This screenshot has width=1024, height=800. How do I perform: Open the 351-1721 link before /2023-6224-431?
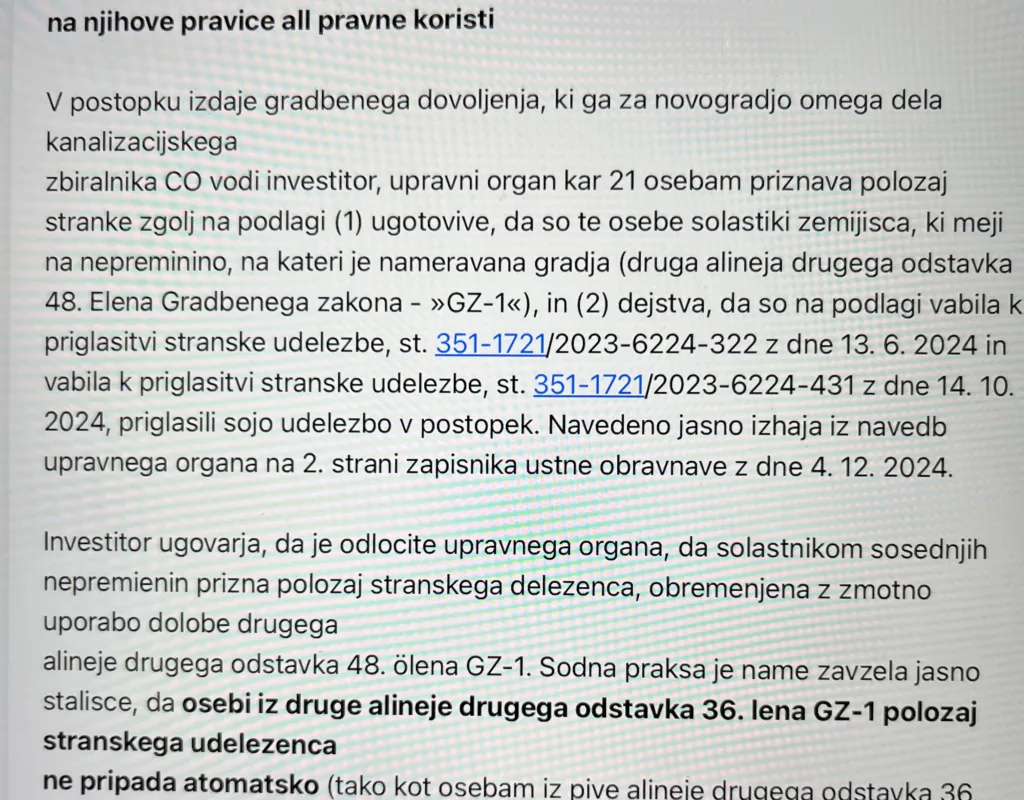click(x=588, y=385)
